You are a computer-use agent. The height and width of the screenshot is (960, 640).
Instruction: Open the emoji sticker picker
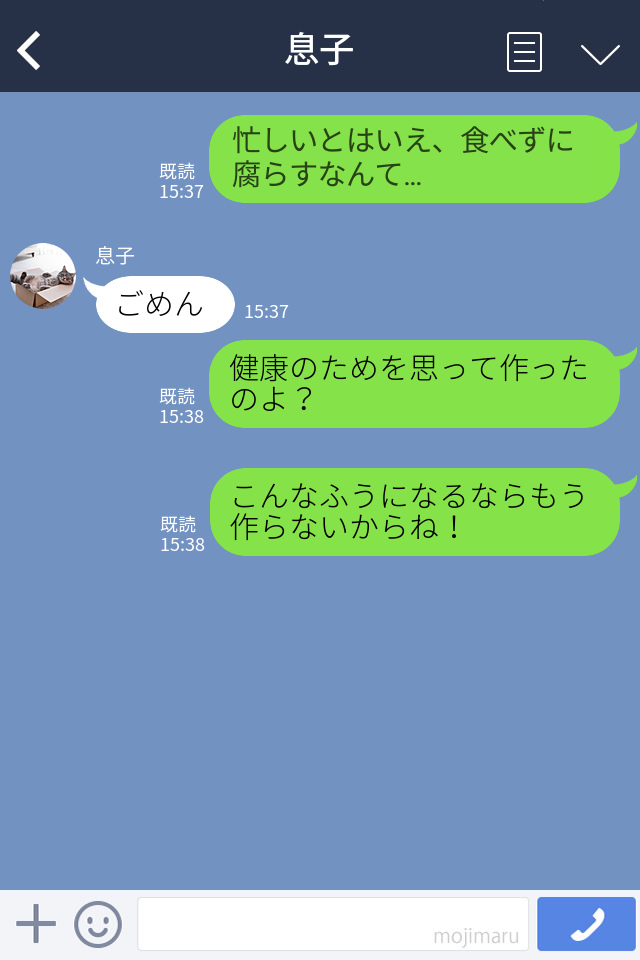coord(98,924)
